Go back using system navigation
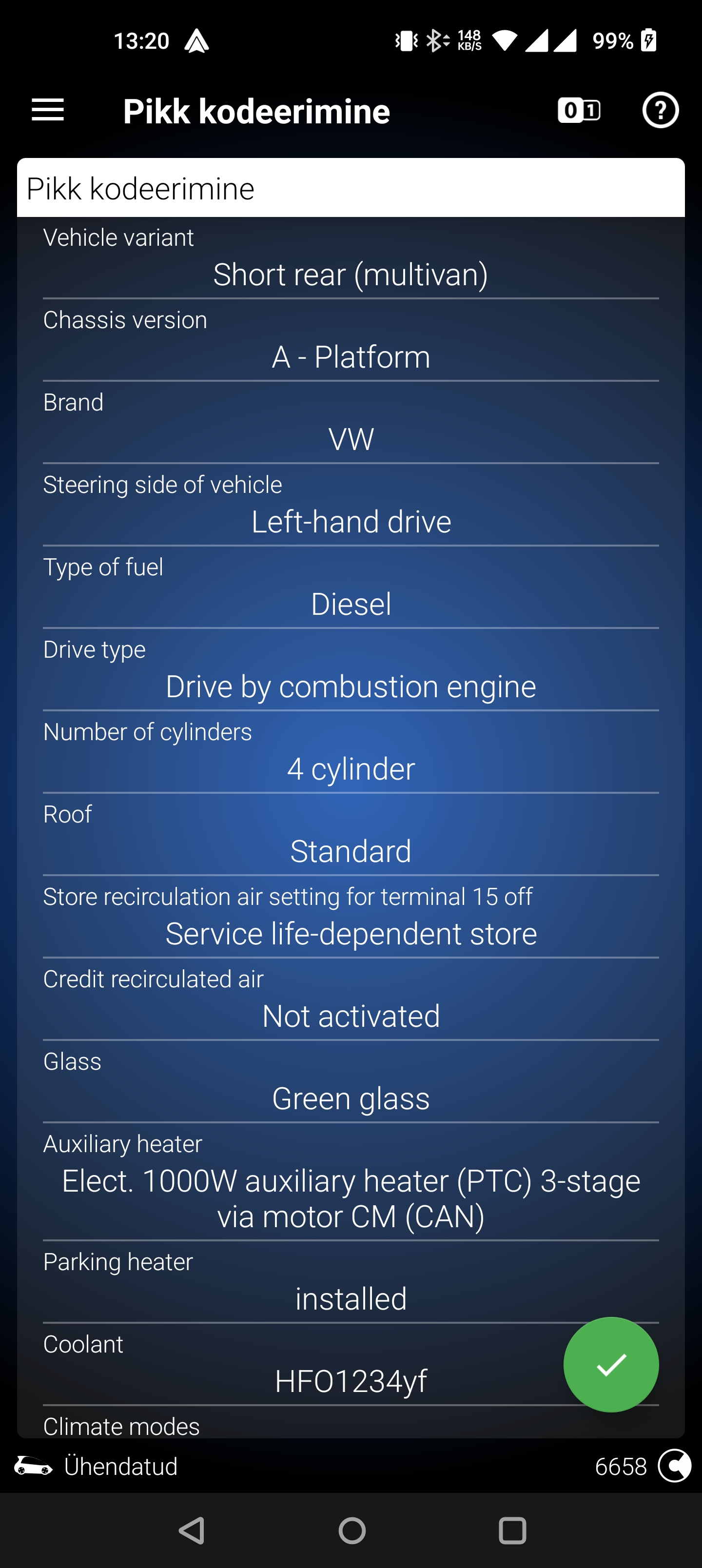Image resolution: width=702 pixels, height=1568 pixels. tap(192, 1530)
